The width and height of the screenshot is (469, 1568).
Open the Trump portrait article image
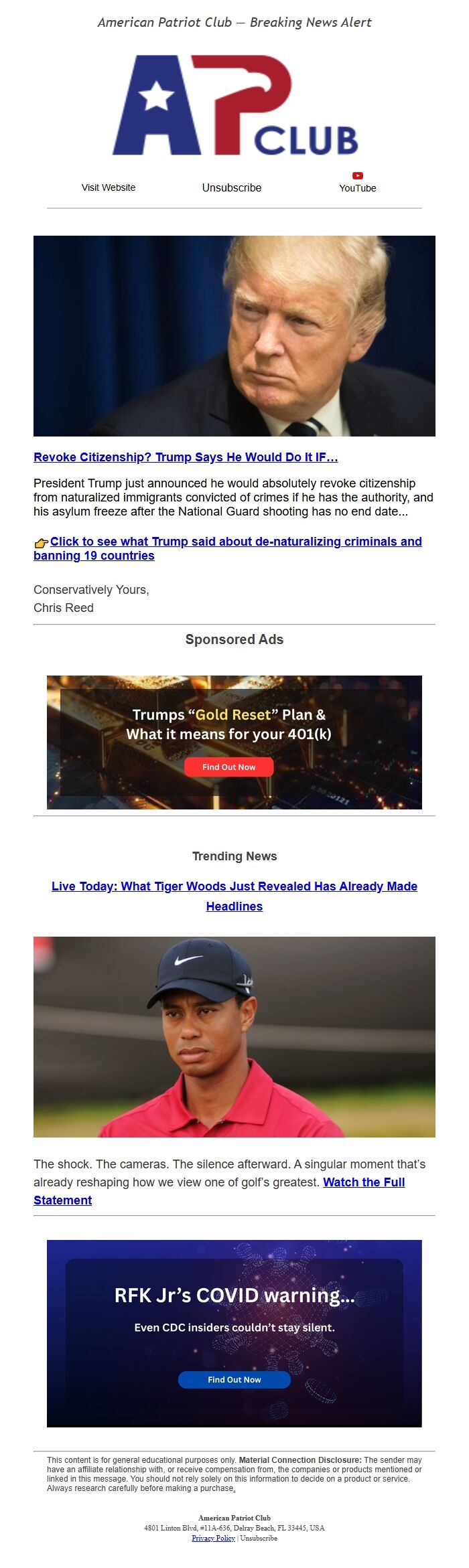click(x=234, y=335)
